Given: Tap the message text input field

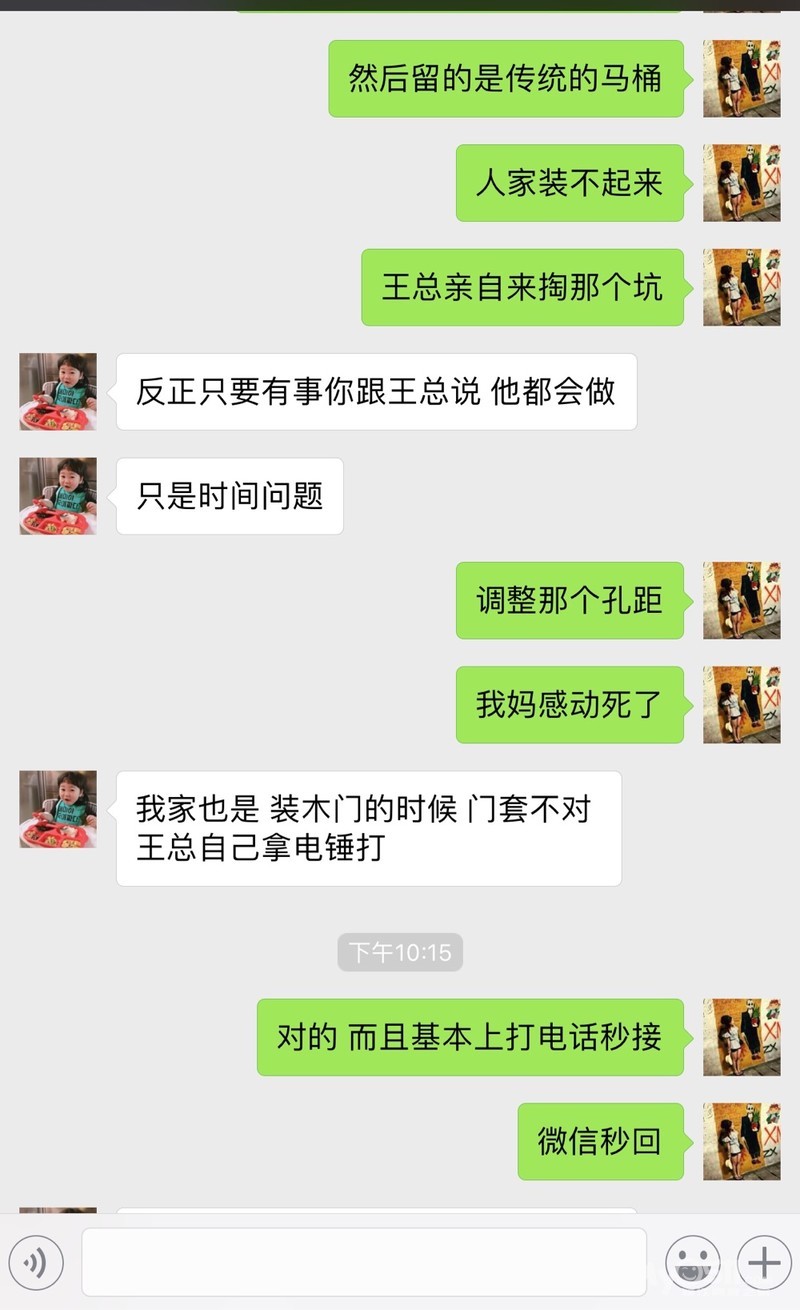Looking at the screenshot, I should coord(364,1262).
